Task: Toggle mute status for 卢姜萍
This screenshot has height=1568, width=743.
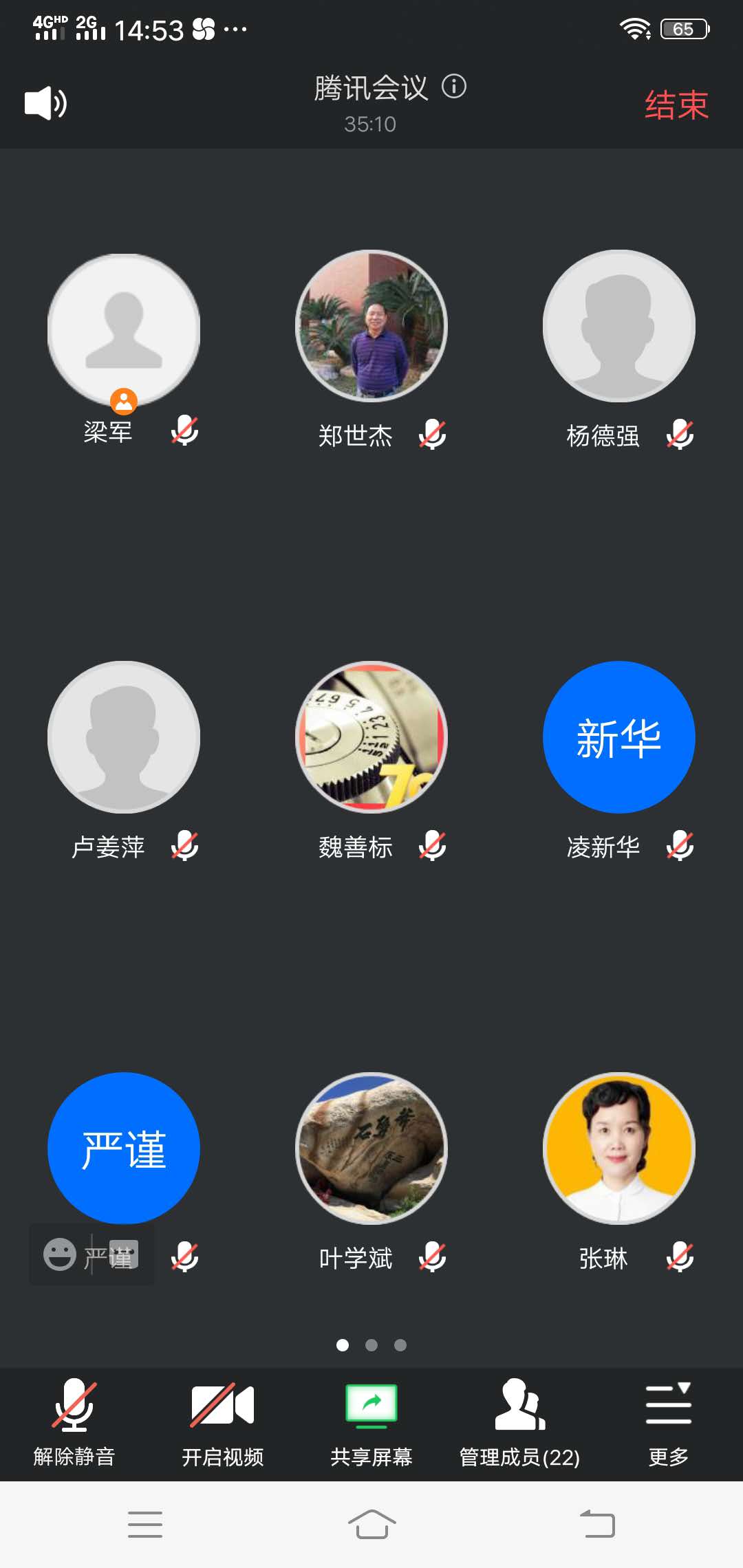Action: 184,846
